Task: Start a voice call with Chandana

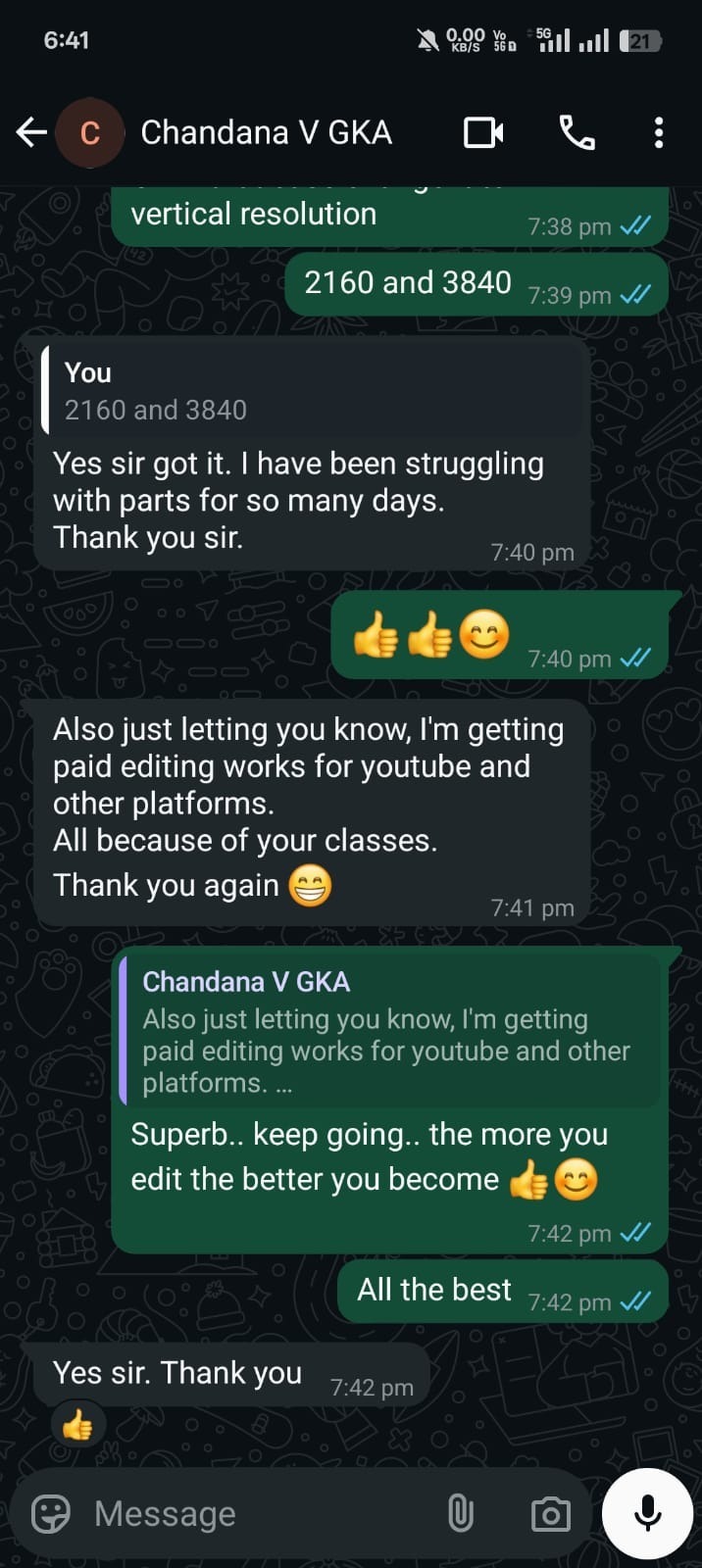Action: click(x=577, y=132)
